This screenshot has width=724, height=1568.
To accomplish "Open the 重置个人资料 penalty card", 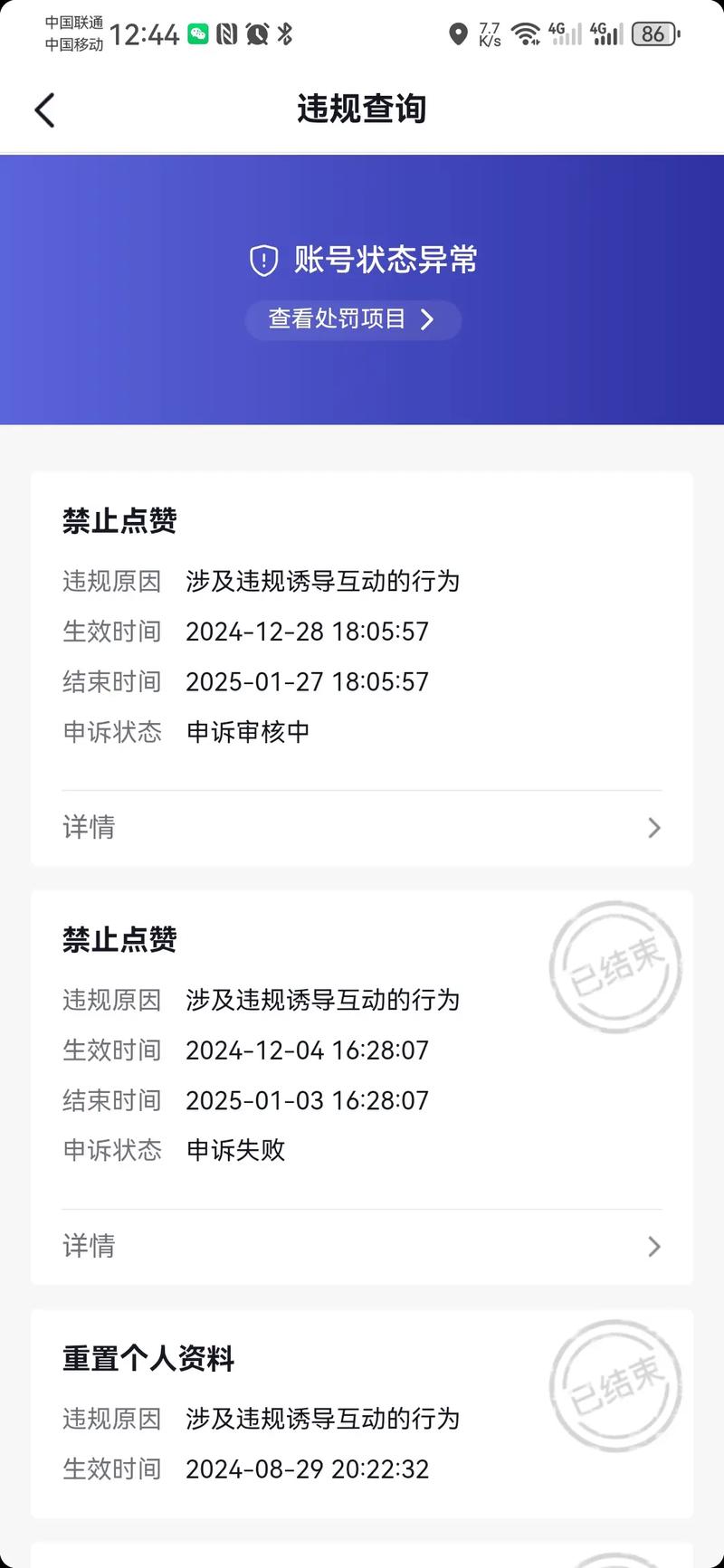I will click(362, 1411).
